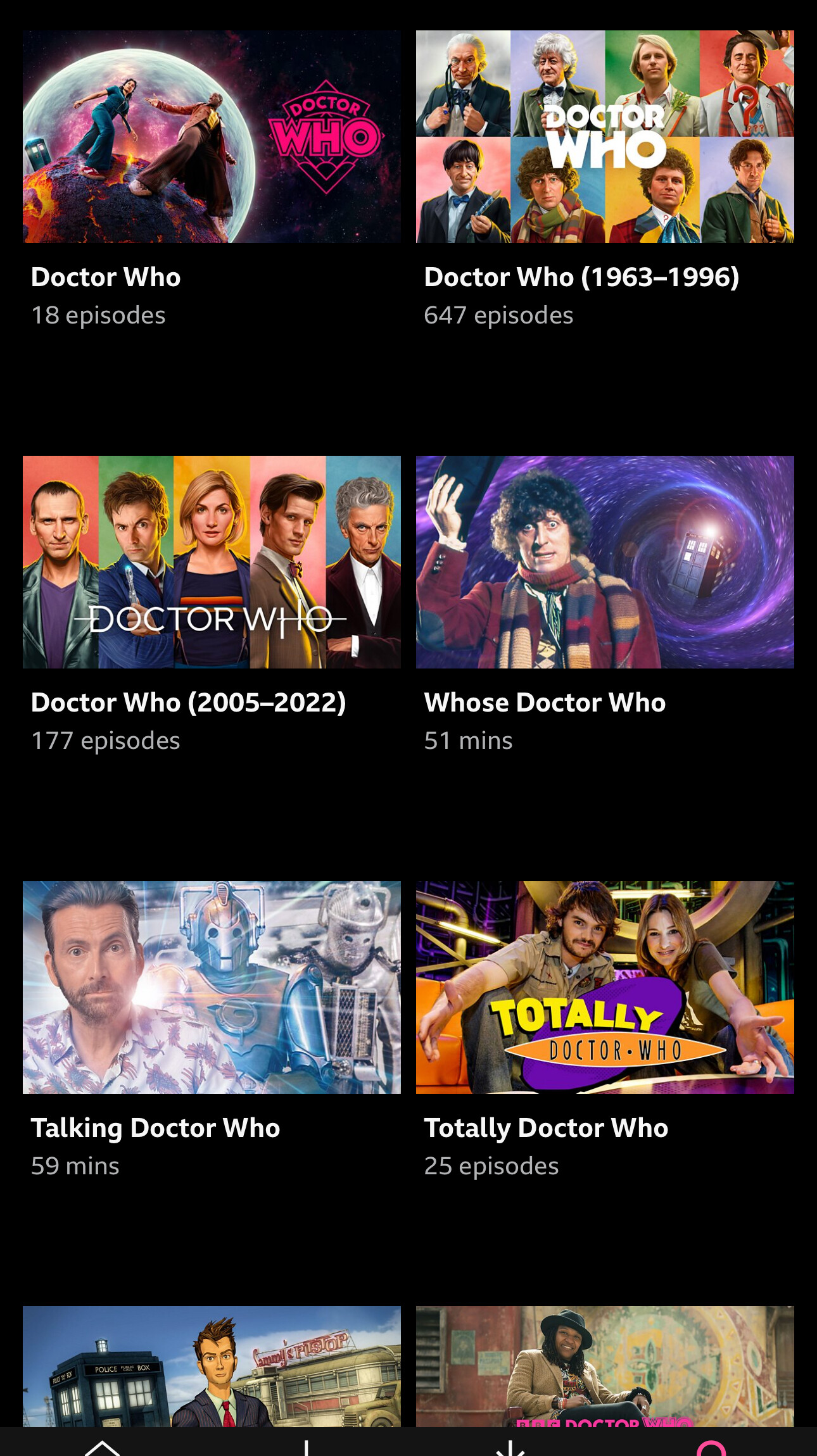Open Doctor Who (2005–2022)

click(x=212, y=562)
